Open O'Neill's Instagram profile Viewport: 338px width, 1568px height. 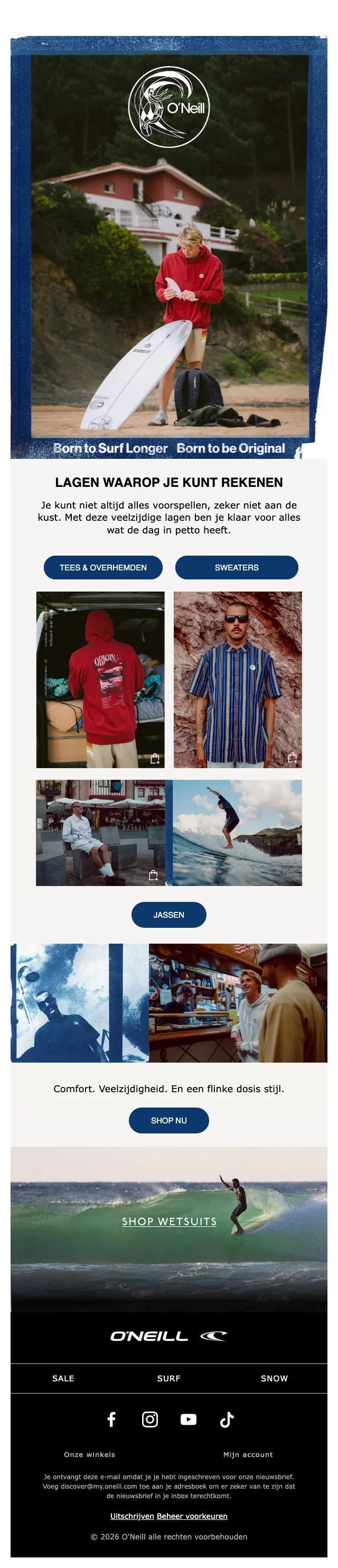[x=149, y=1419]
